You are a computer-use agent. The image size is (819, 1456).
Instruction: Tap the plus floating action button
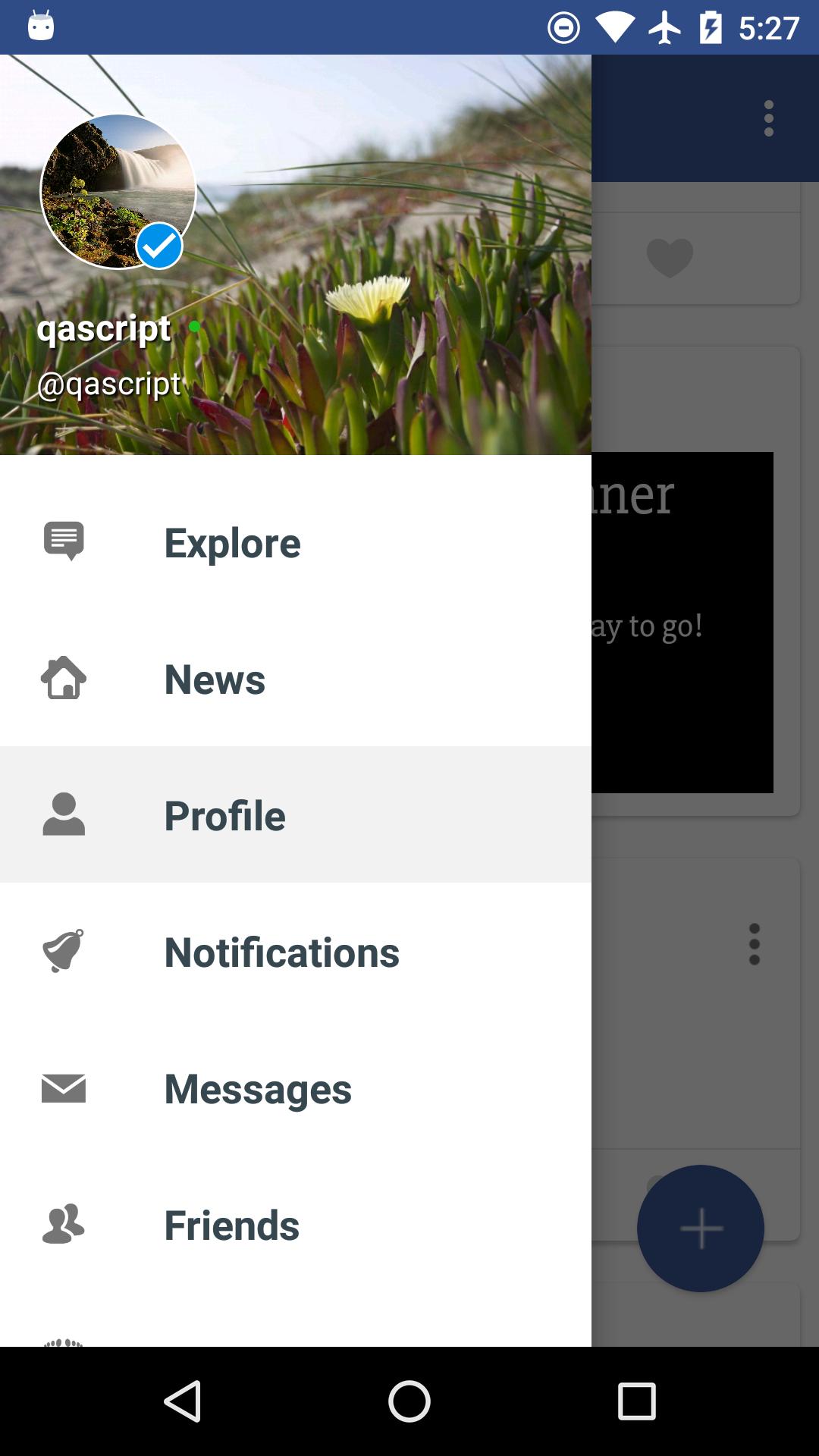tap(701, 1228)
